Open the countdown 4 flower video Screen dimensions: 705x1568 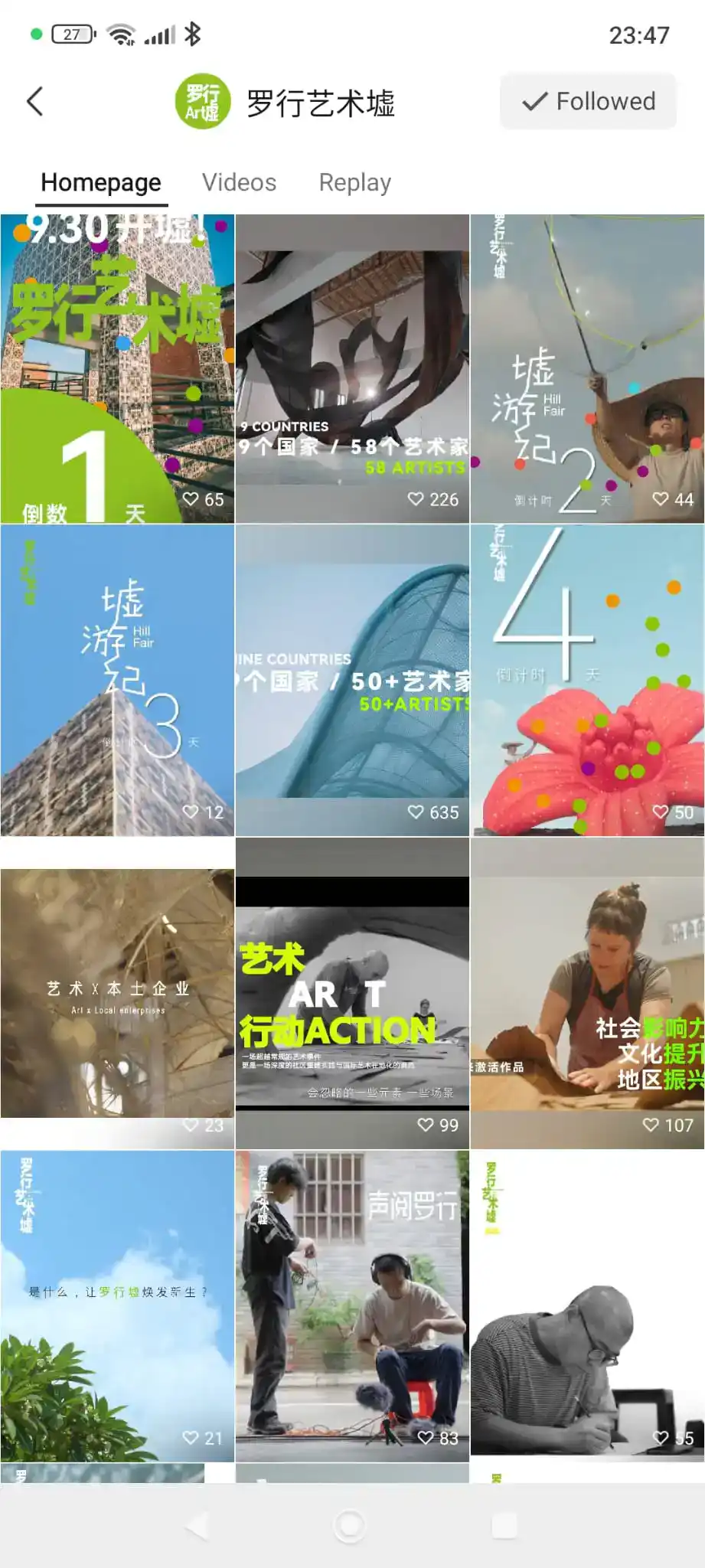pyautogui.click(x=587, y=680)
